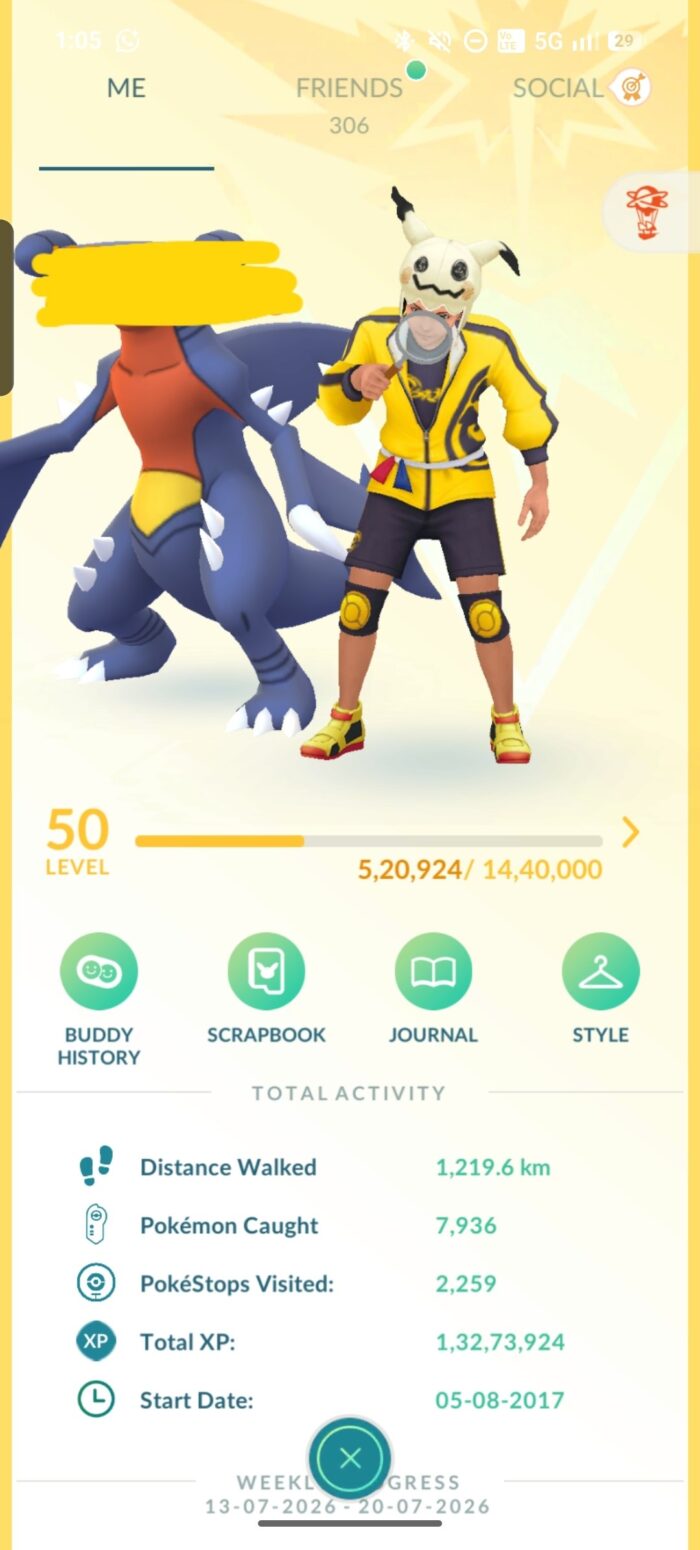The image size is (700, 1550).
Task: Tap the Garchomp buddy
Action: click(x=190, y=500)
